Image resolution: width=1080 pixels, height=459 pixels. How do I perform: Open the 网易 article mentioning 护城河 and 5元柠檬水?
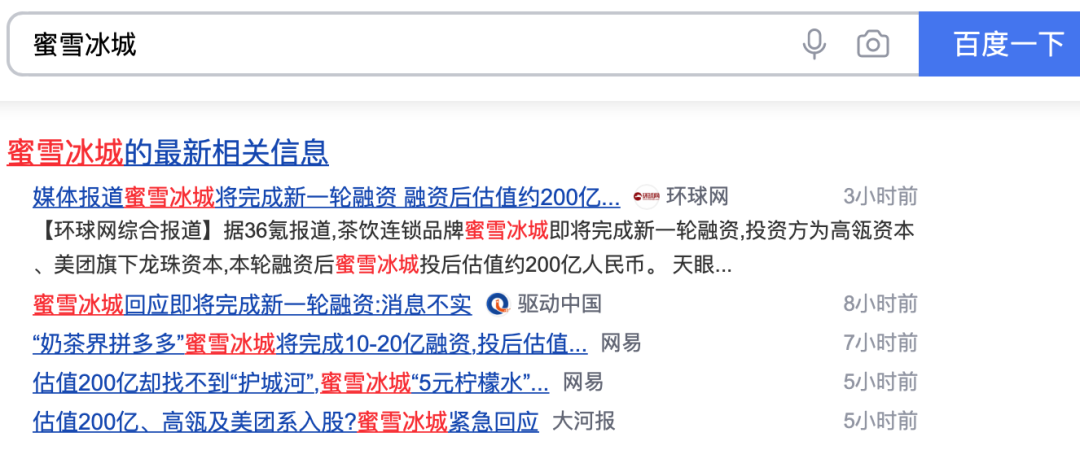(x=290, y=382)
